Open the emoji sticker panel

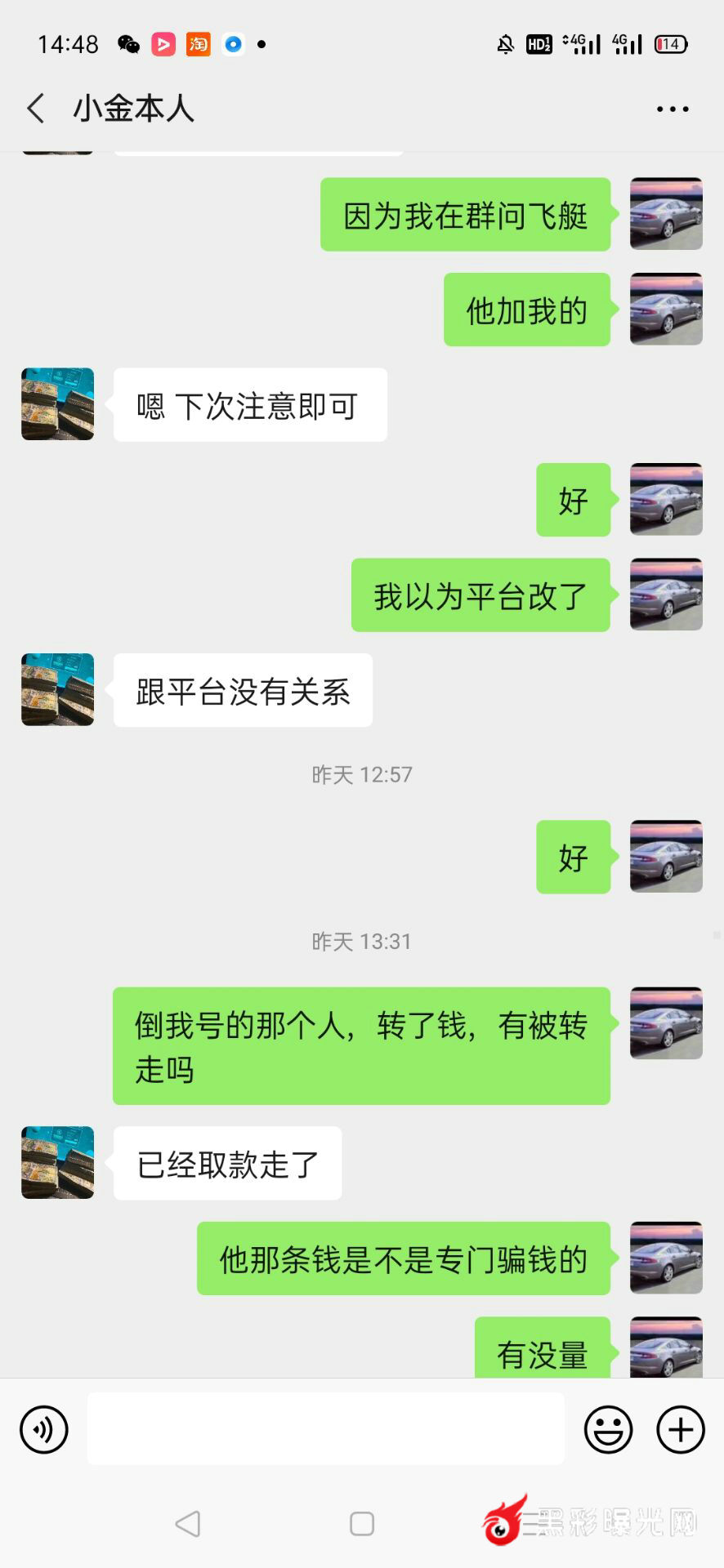tap(608, 1429)
